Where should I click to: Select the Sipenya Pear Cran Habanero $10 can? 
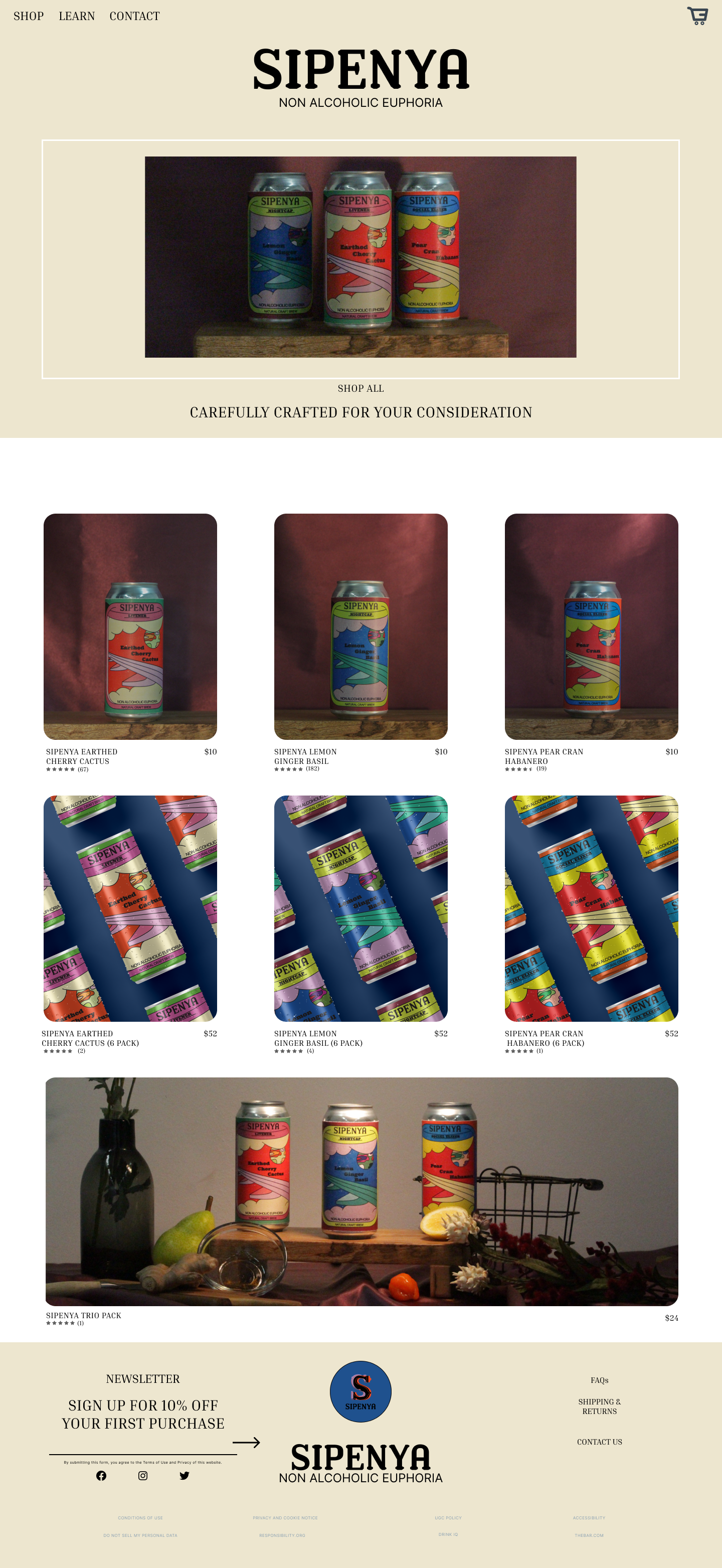coord(591,626)
